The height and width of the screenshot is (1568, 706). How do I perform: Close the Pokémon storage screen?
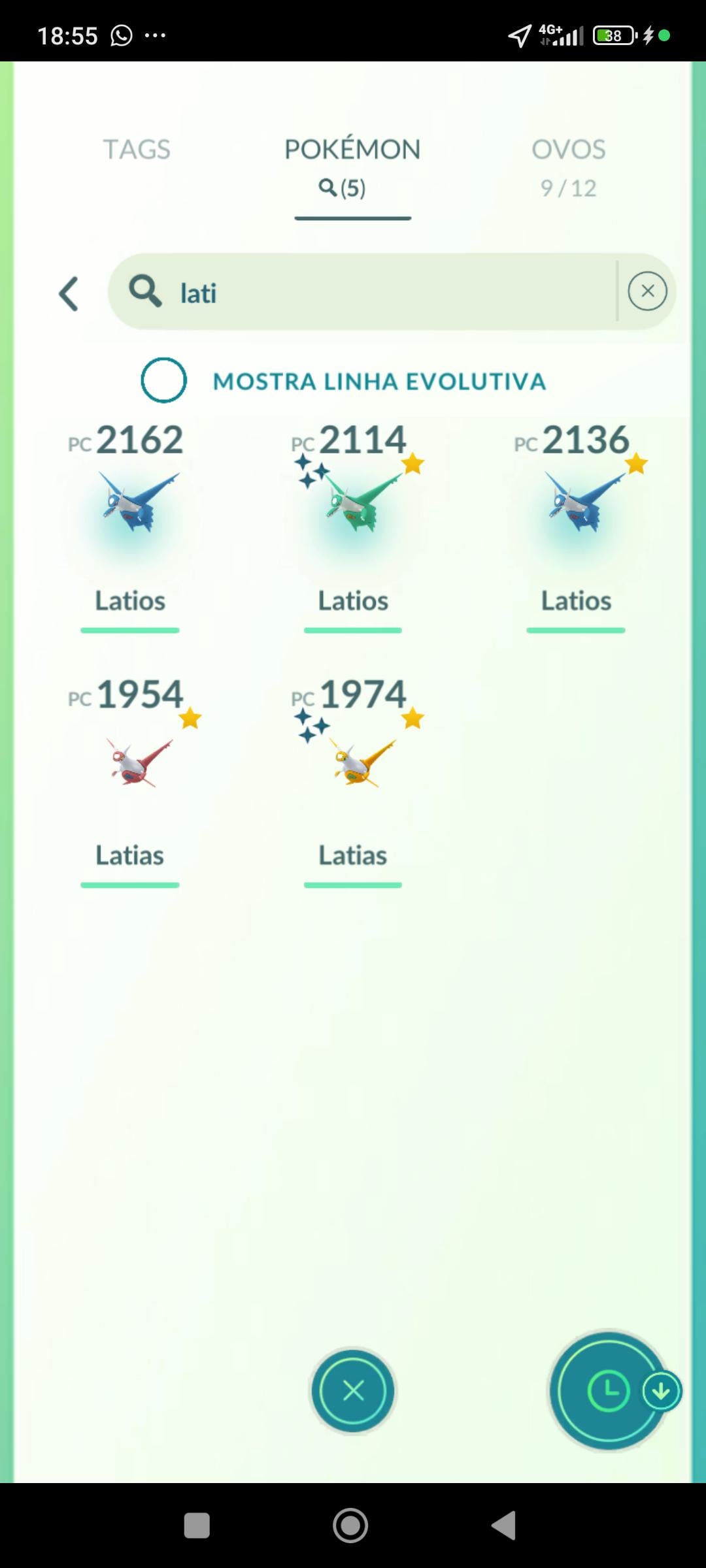(353, 1391)
